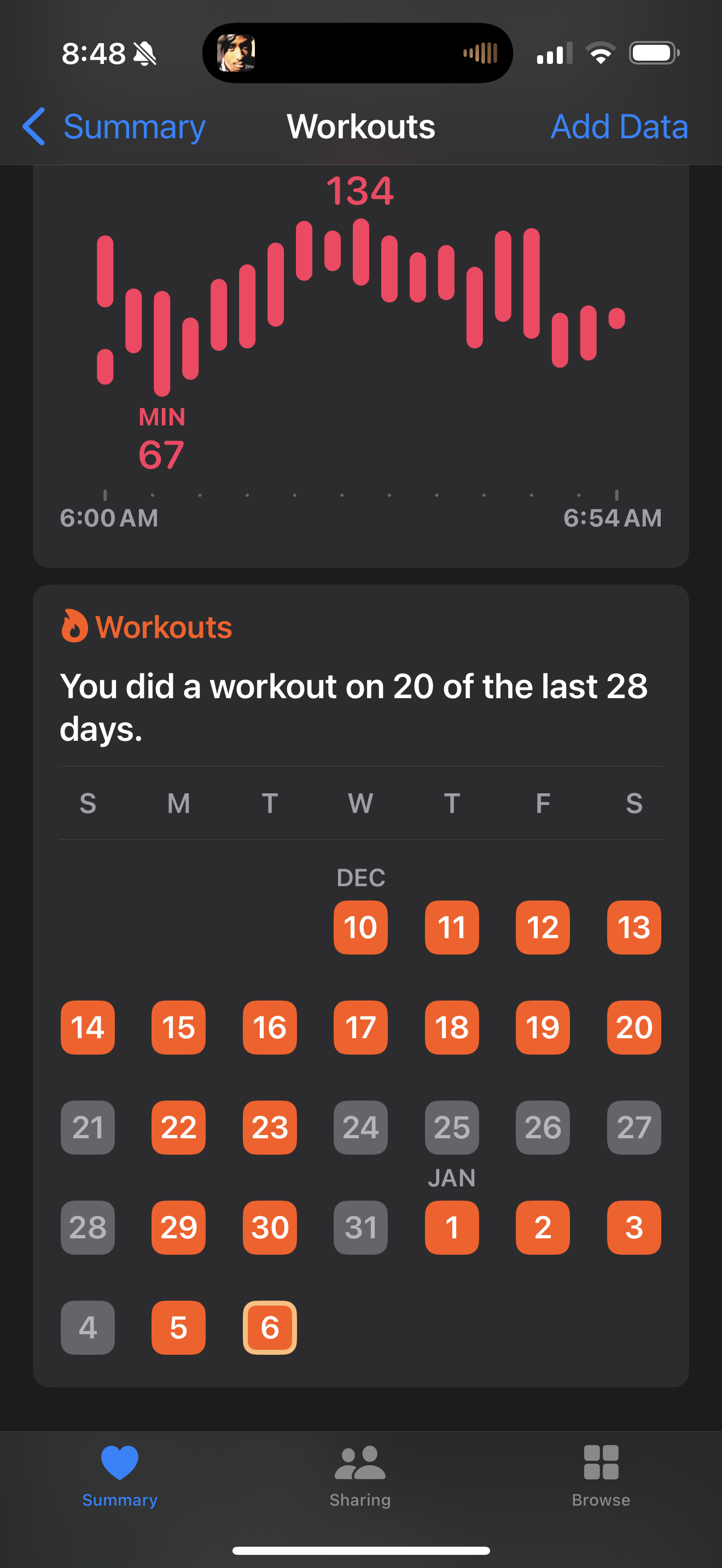Select December 25 on the workout calendar
The height and width of the screenshot is (1568, 722).
pos(451,1128)
